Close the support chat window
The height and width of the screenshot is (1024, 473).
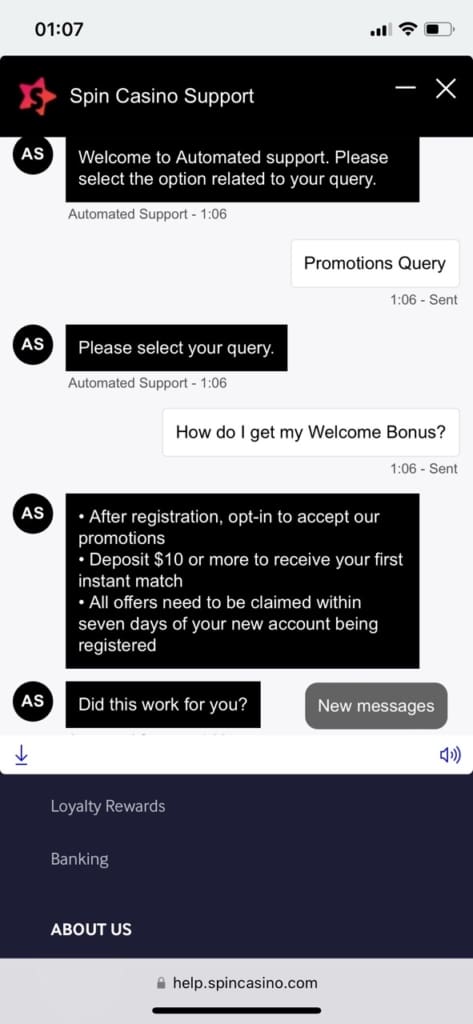click(446, 88)
